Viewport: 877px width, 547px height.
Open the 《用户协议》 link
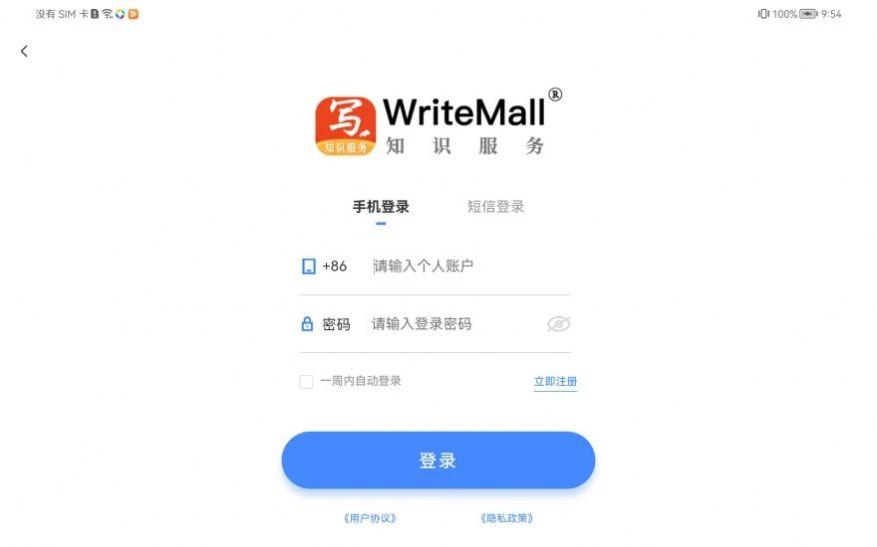pyautogui.click(x=370, y=518)
